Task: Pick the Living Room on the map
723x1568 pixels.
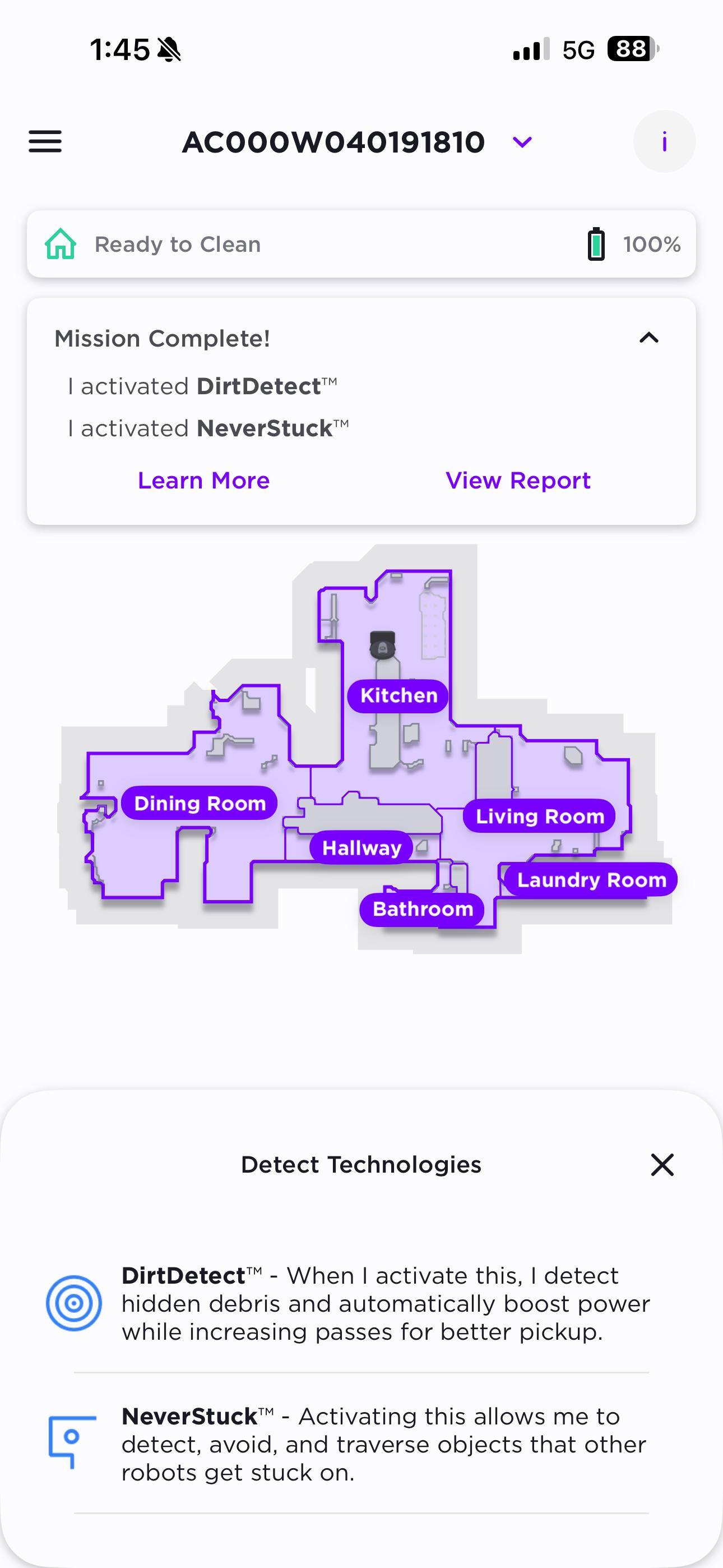Action: (539, 817)
